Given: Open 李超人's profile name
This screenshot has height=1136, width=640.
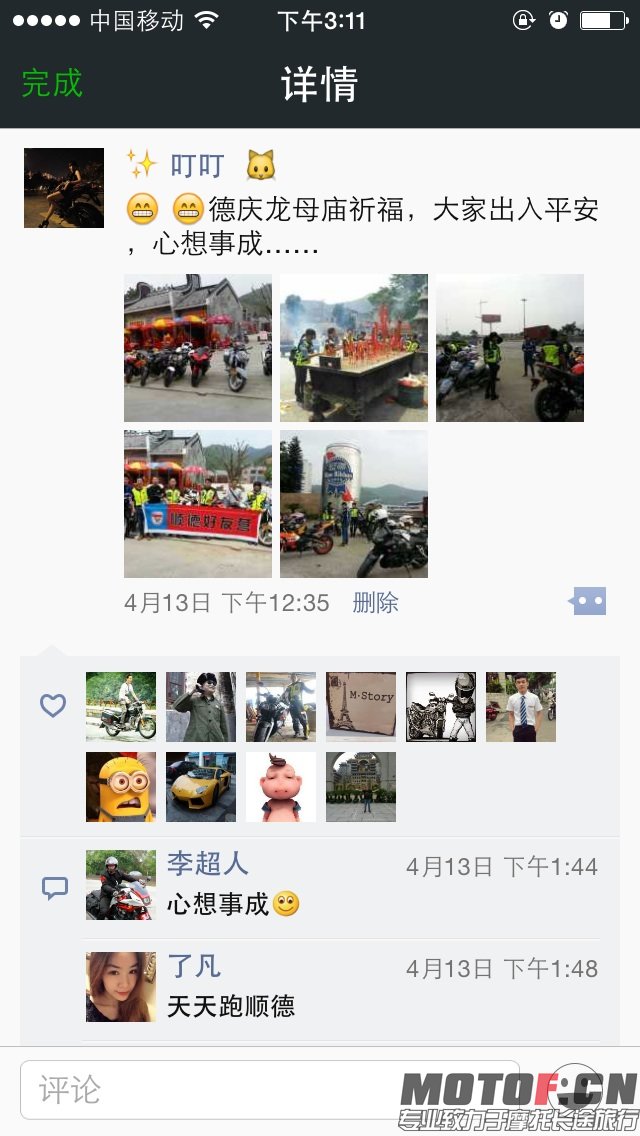Looking at the screenshot, I should pos(208,864).
